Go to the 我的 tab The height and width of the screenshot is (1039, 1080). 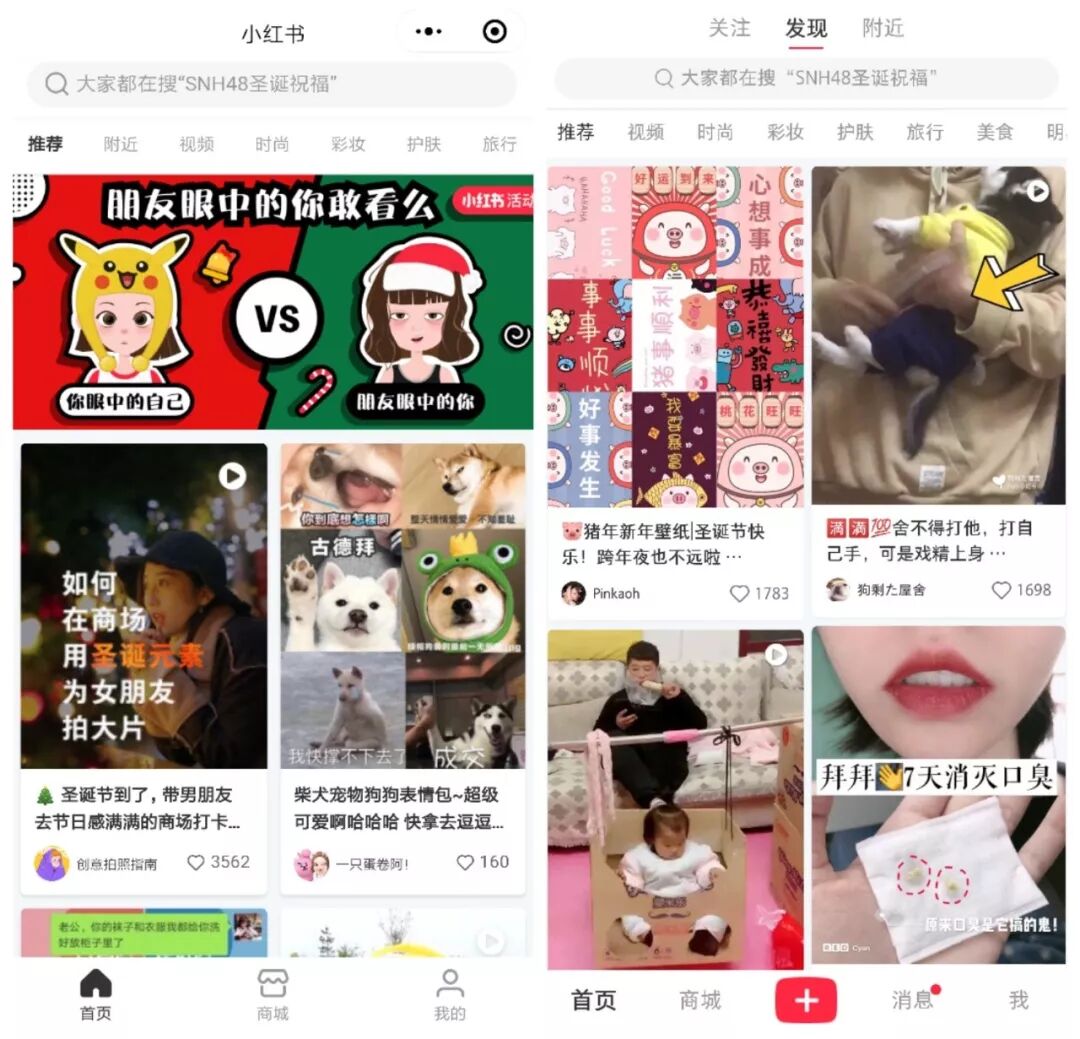[x=450, y=994]
